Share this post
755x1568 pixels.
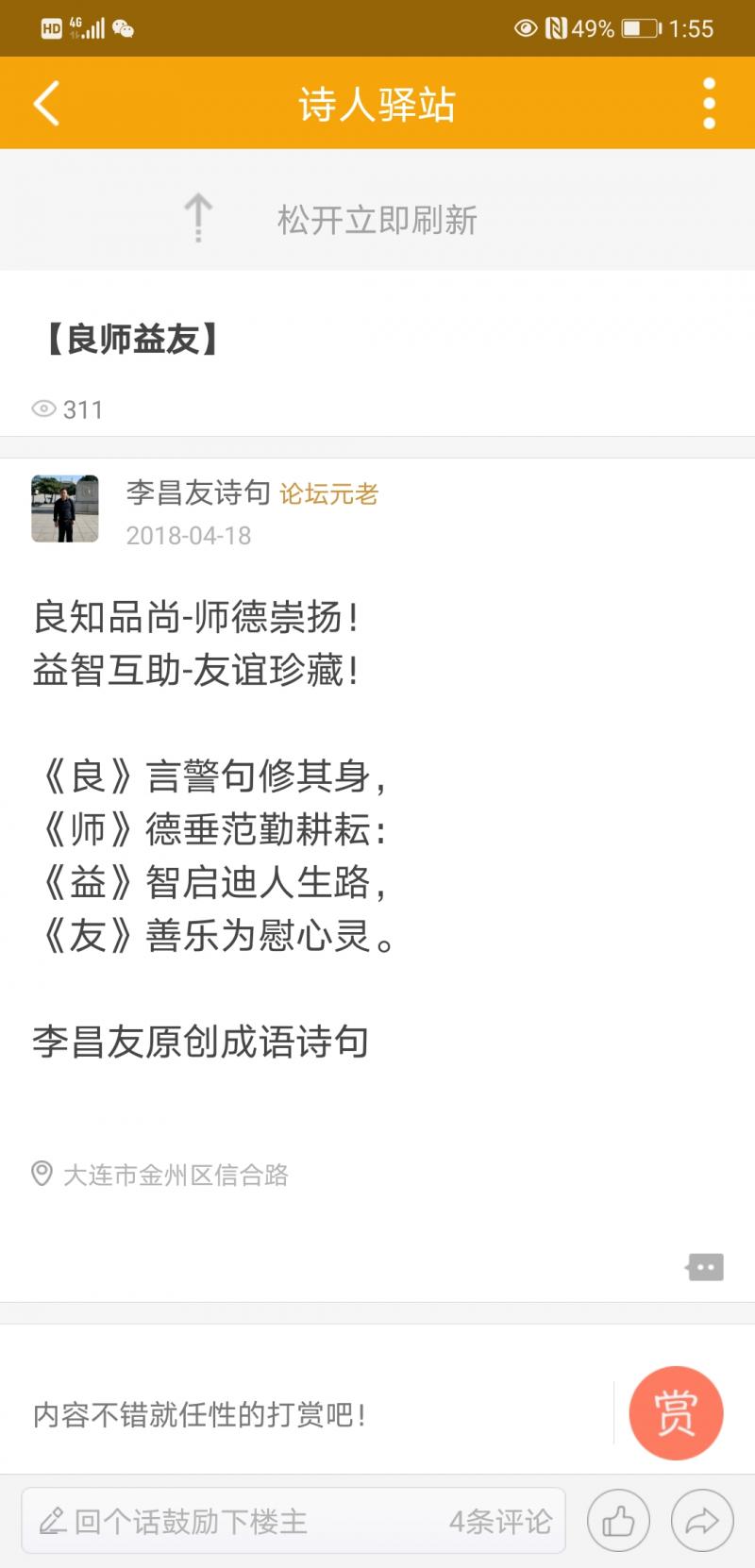point(702,1521)
